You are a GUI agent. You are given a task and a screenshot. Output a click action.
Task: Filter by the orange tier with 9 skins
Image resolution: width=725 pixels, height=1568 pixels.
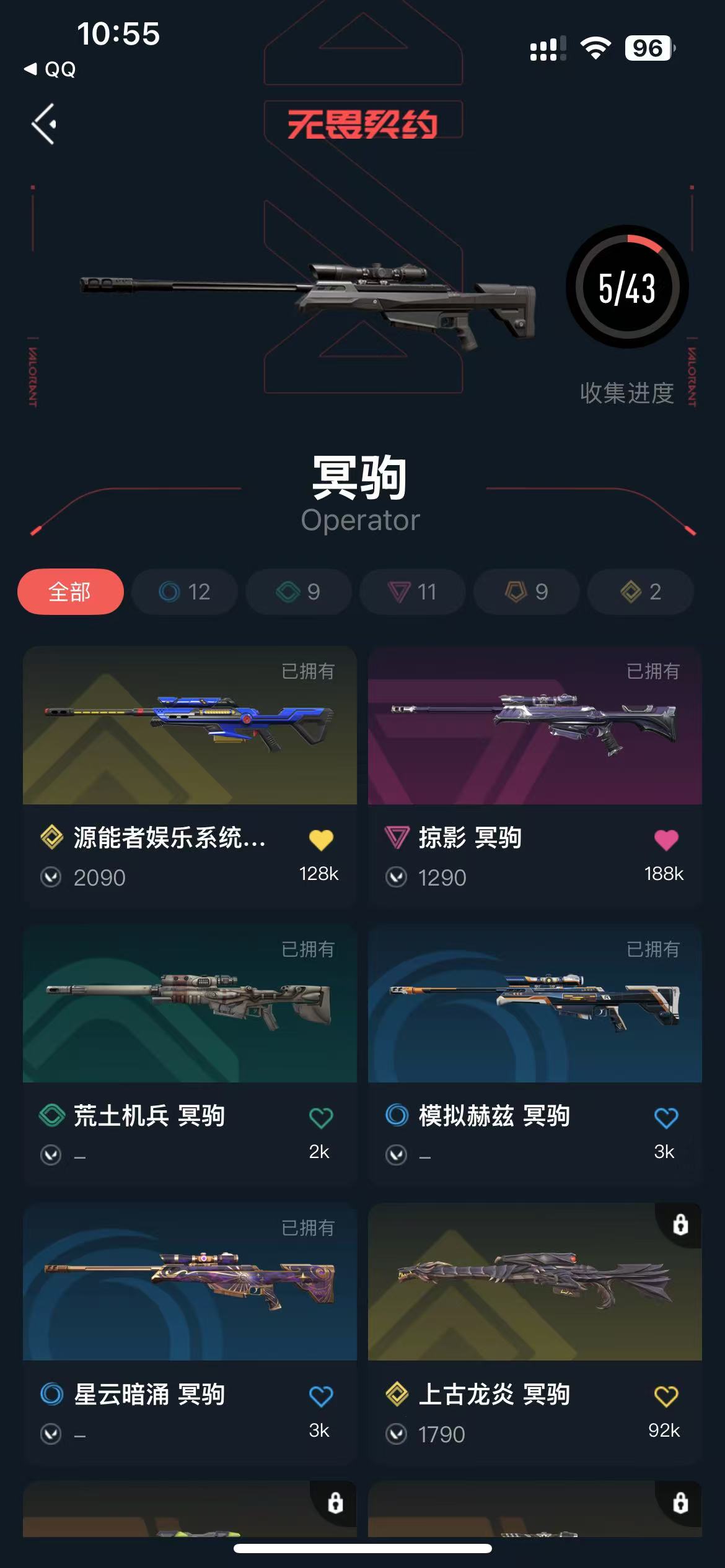(x=527, y=592)
